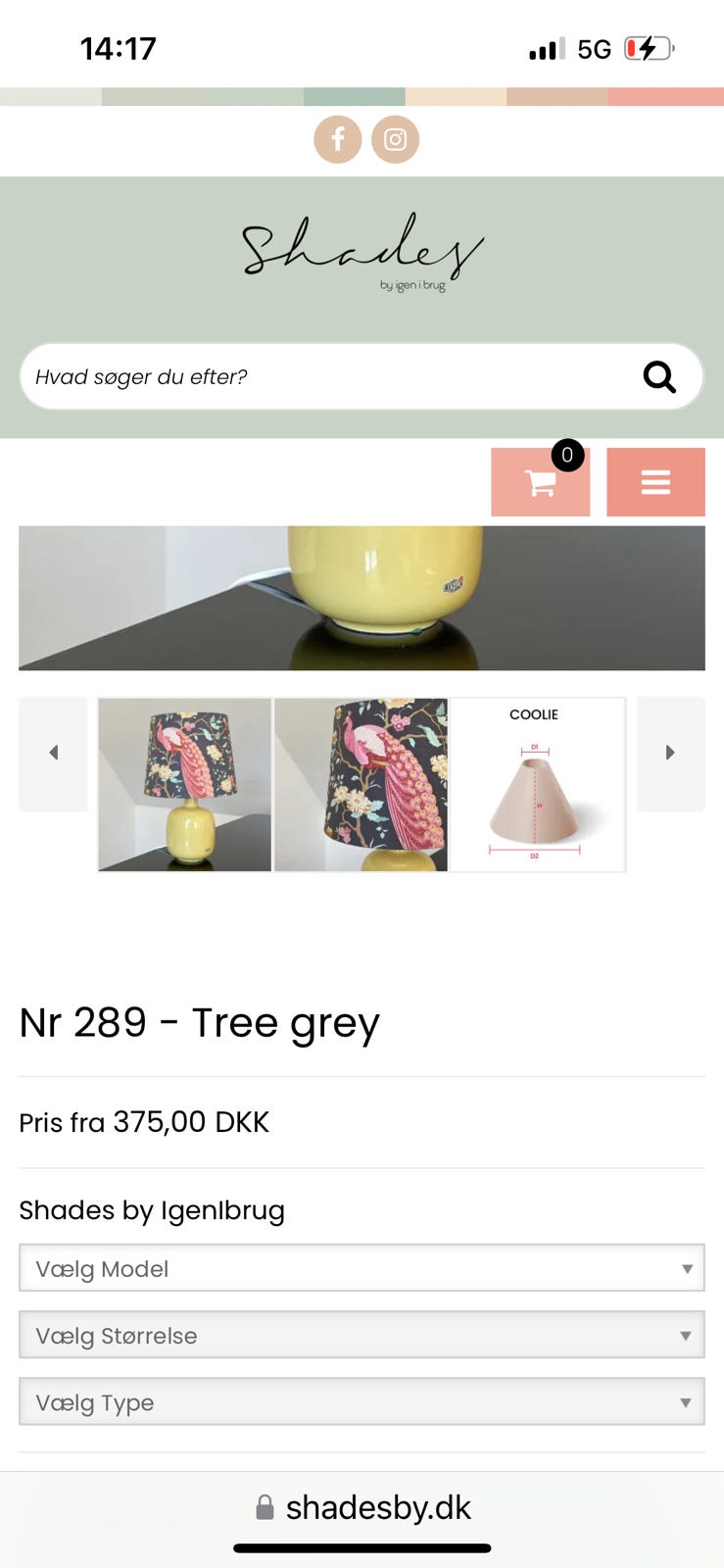Viewport: 724px width, 1568px height.
Task: Click the shadesby.dk address bar
Action: click(x=377, y=1507)
